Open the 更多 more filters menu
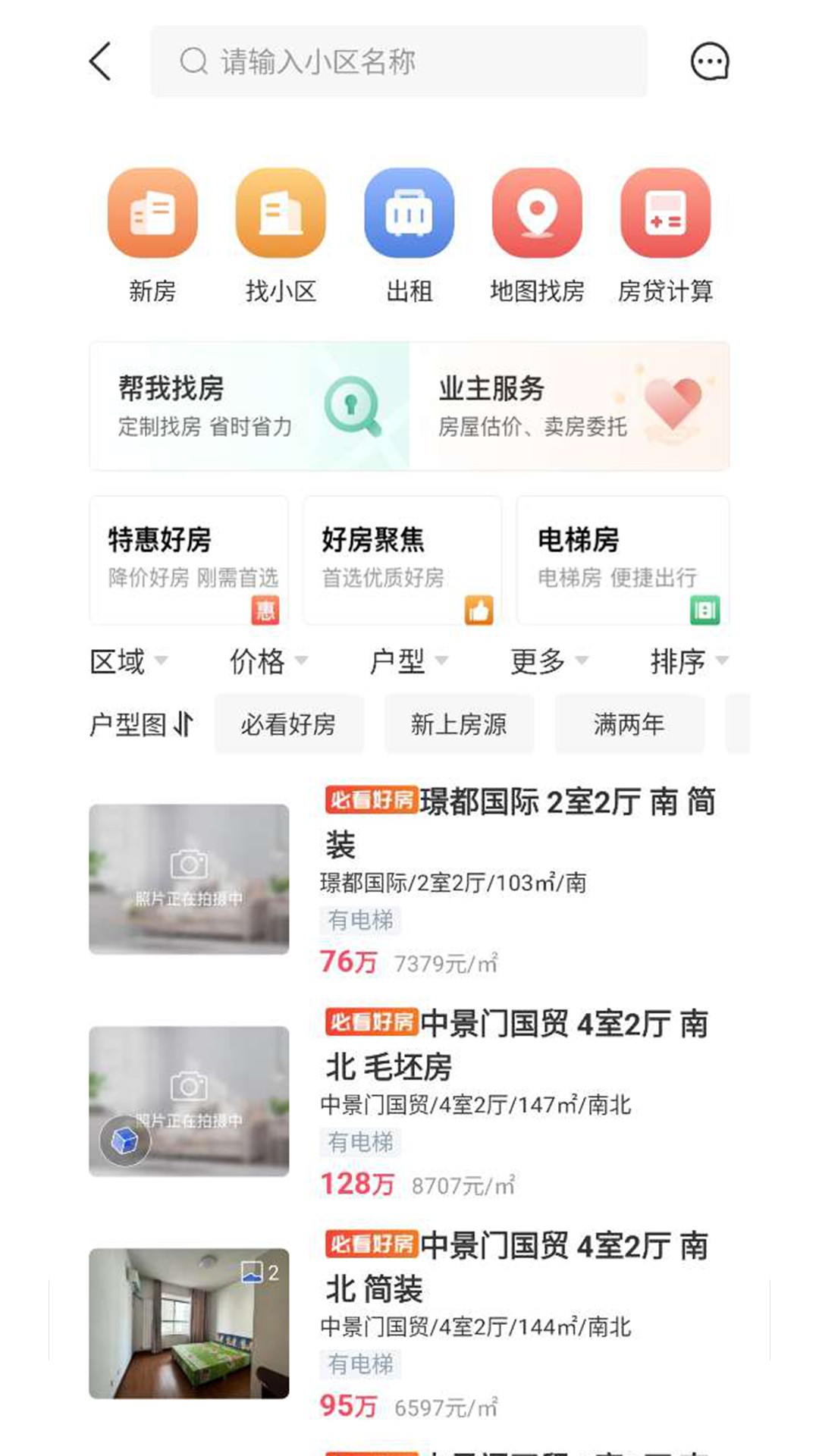Image resolution: width=819 pixels, height=1456 pixels. click(542, 662)
